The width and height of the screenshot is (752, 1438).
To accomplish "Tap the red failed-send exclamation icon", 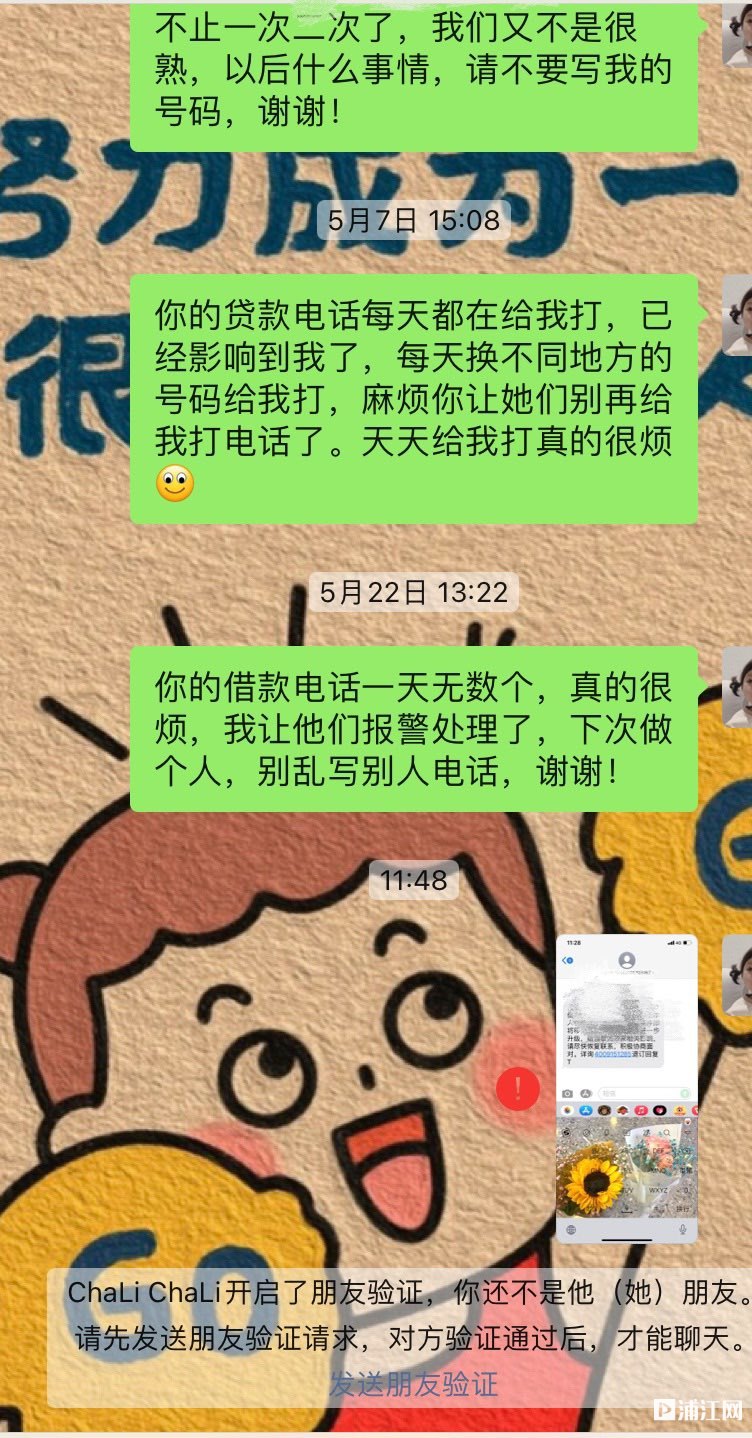I will 518,1089.
